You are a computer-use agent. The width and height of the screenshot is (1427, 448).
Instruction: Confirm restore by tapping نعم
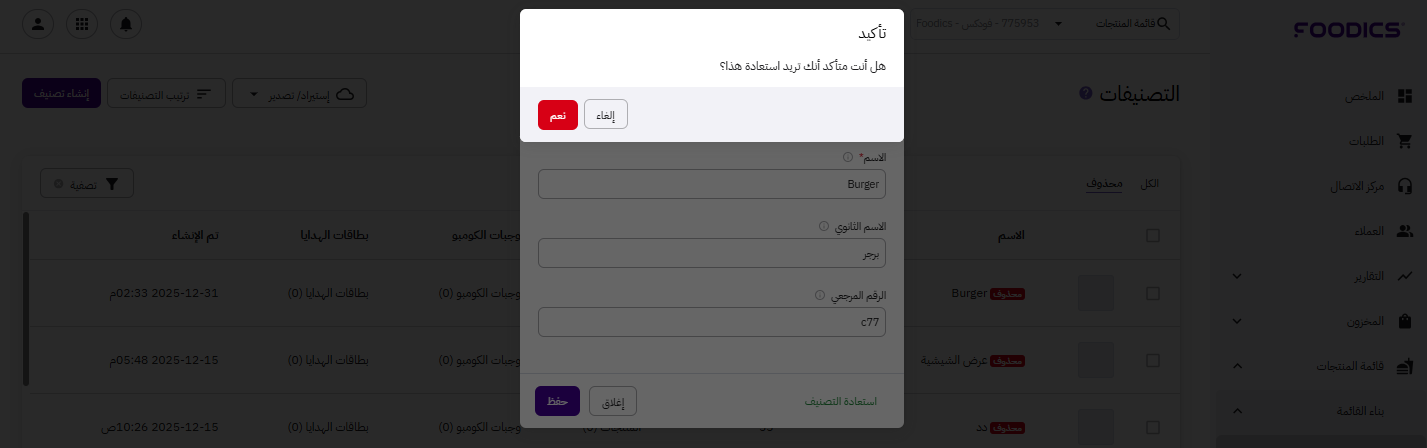tap(558, 116)
